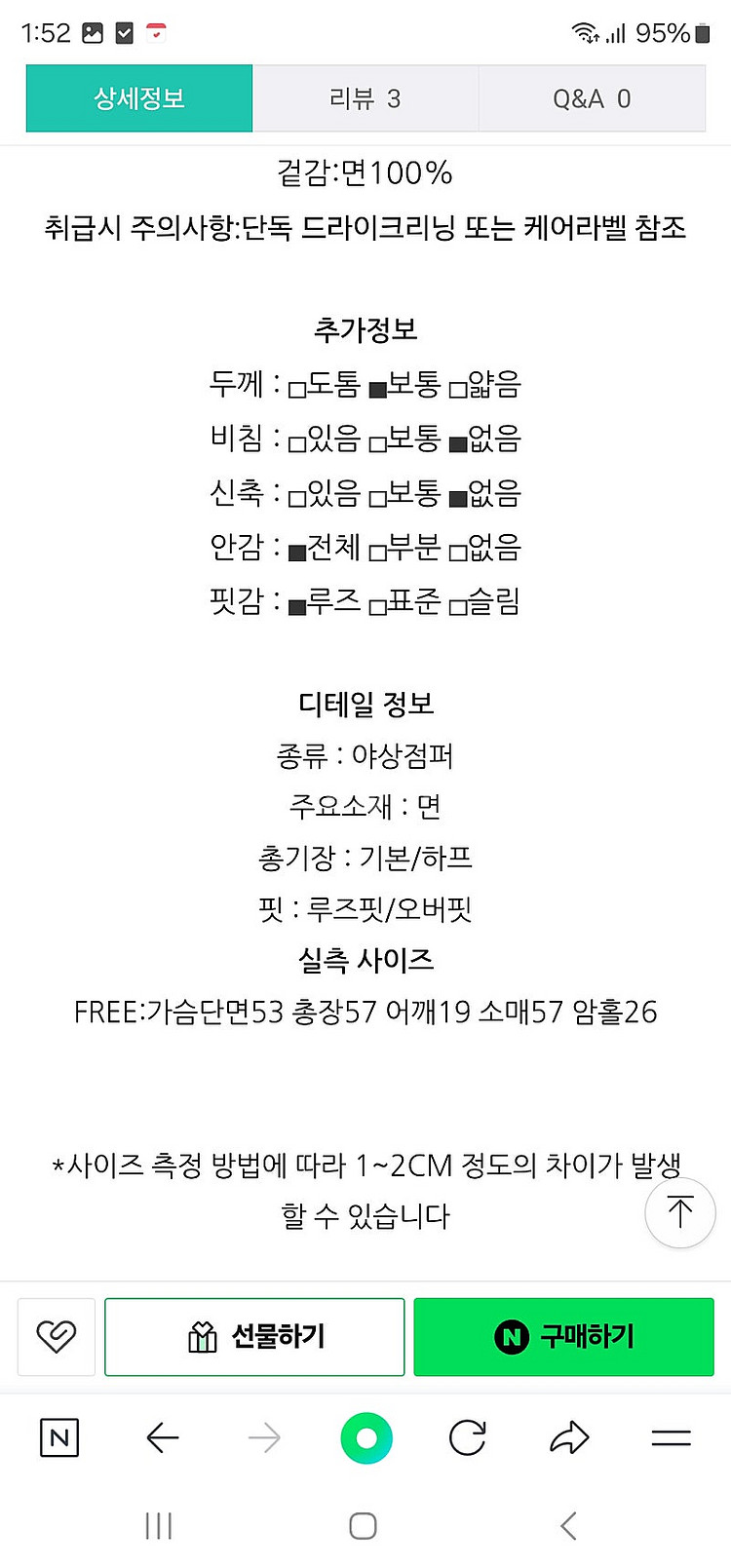
Task: Switch to the 리뷰 3 tab
Action: point(365,98)
